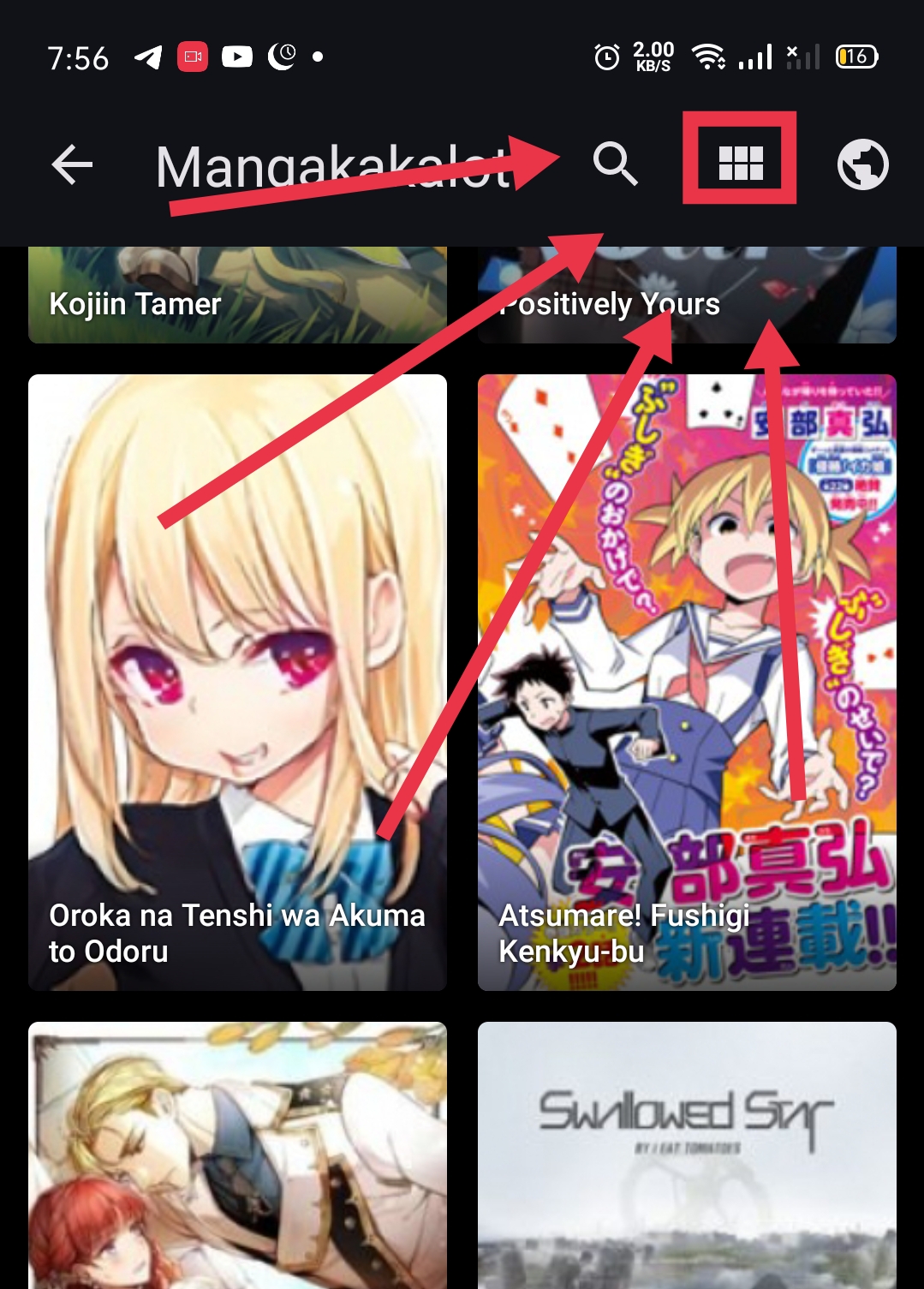Go back using the arrow
Viewport: 924px width, 1289px height.
pyautogui.click(x=72, y=164)
